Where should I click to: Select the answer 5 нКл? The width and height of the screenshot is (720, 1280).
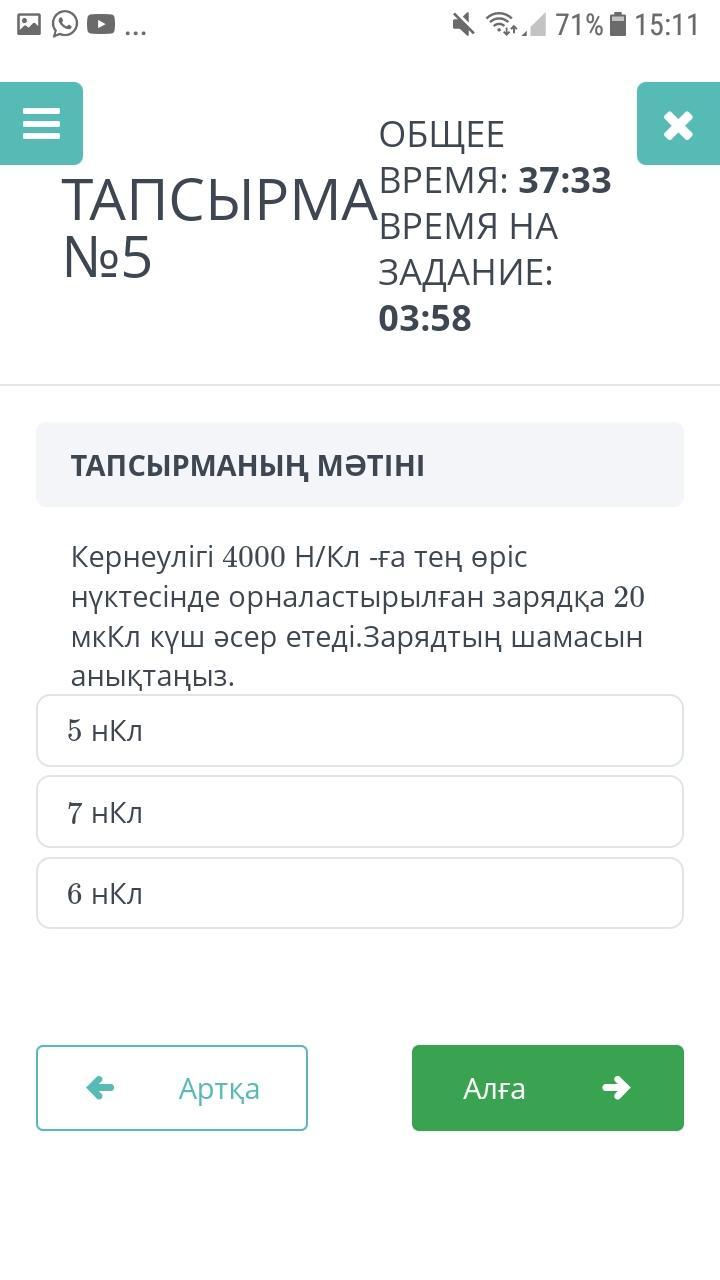tap(360, 731)
